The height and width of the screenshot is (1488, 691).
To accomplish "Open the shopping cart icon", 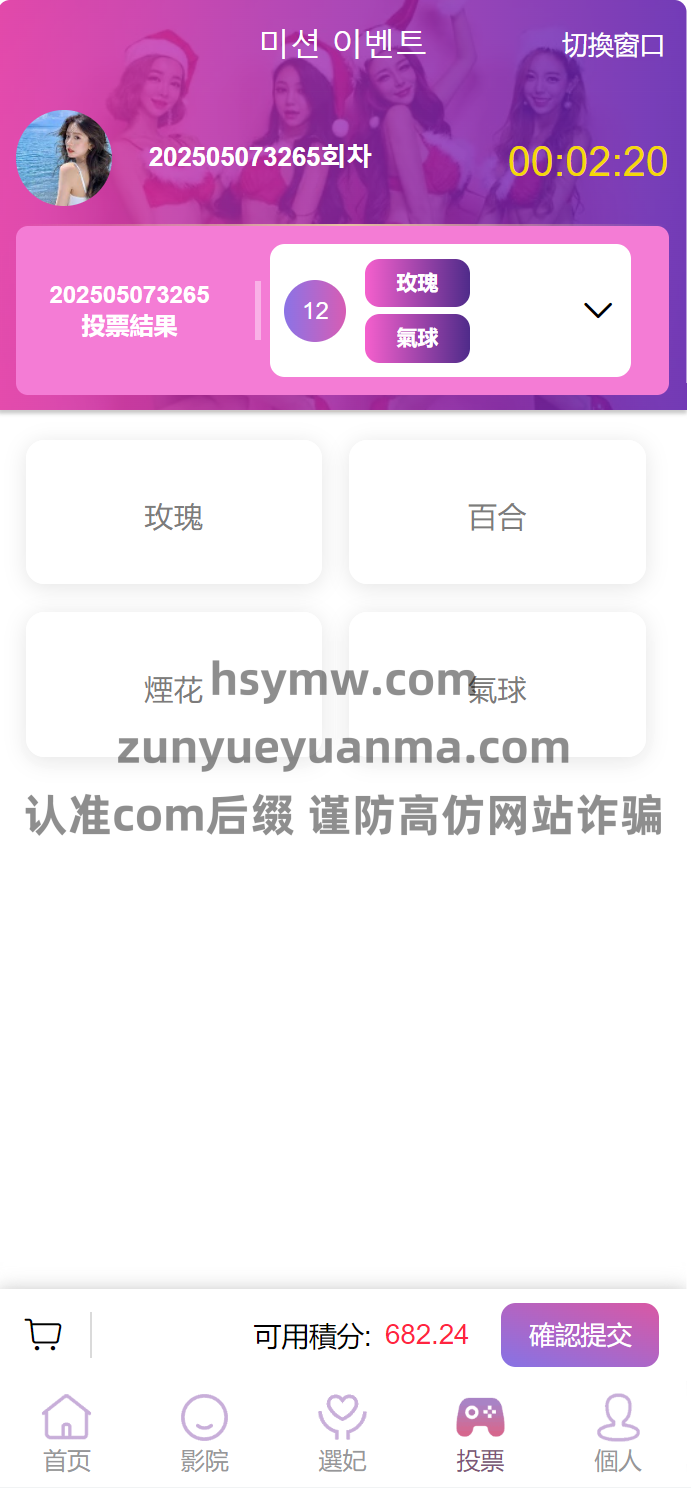I will point(44,1335).
